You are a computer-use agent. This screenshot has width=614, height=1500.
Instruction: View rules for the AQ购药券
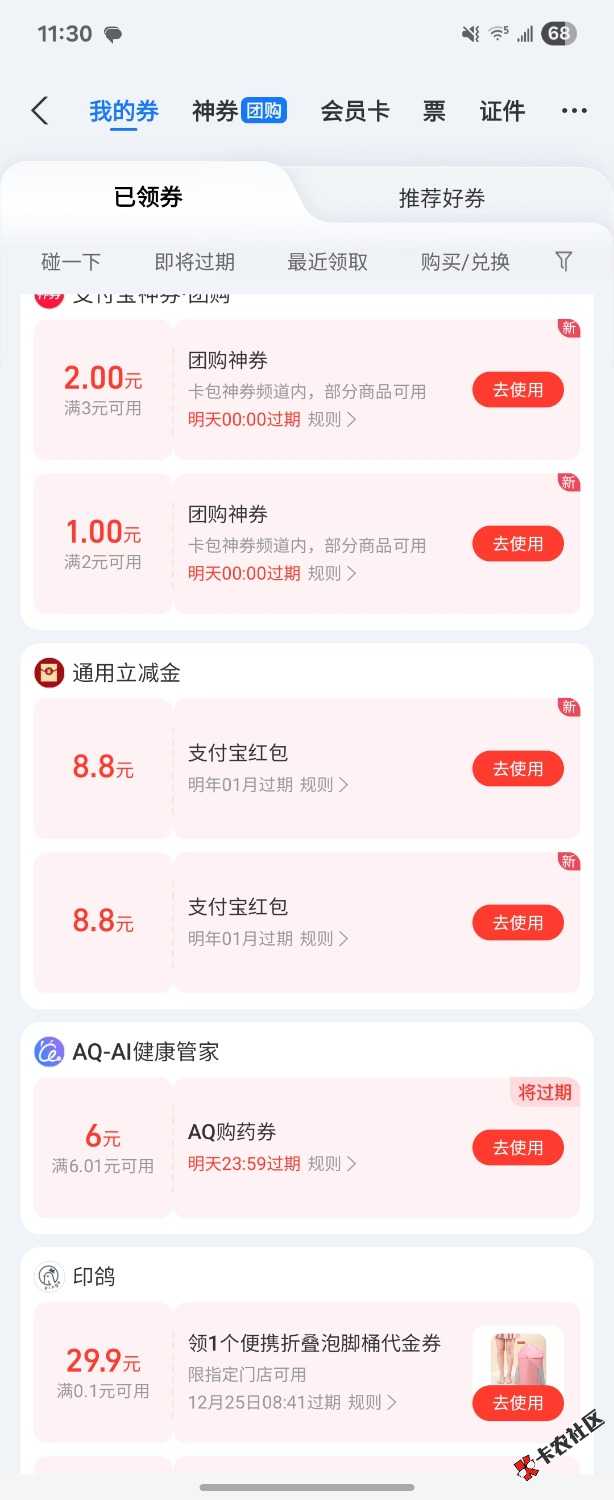(x=332, y=1164)
